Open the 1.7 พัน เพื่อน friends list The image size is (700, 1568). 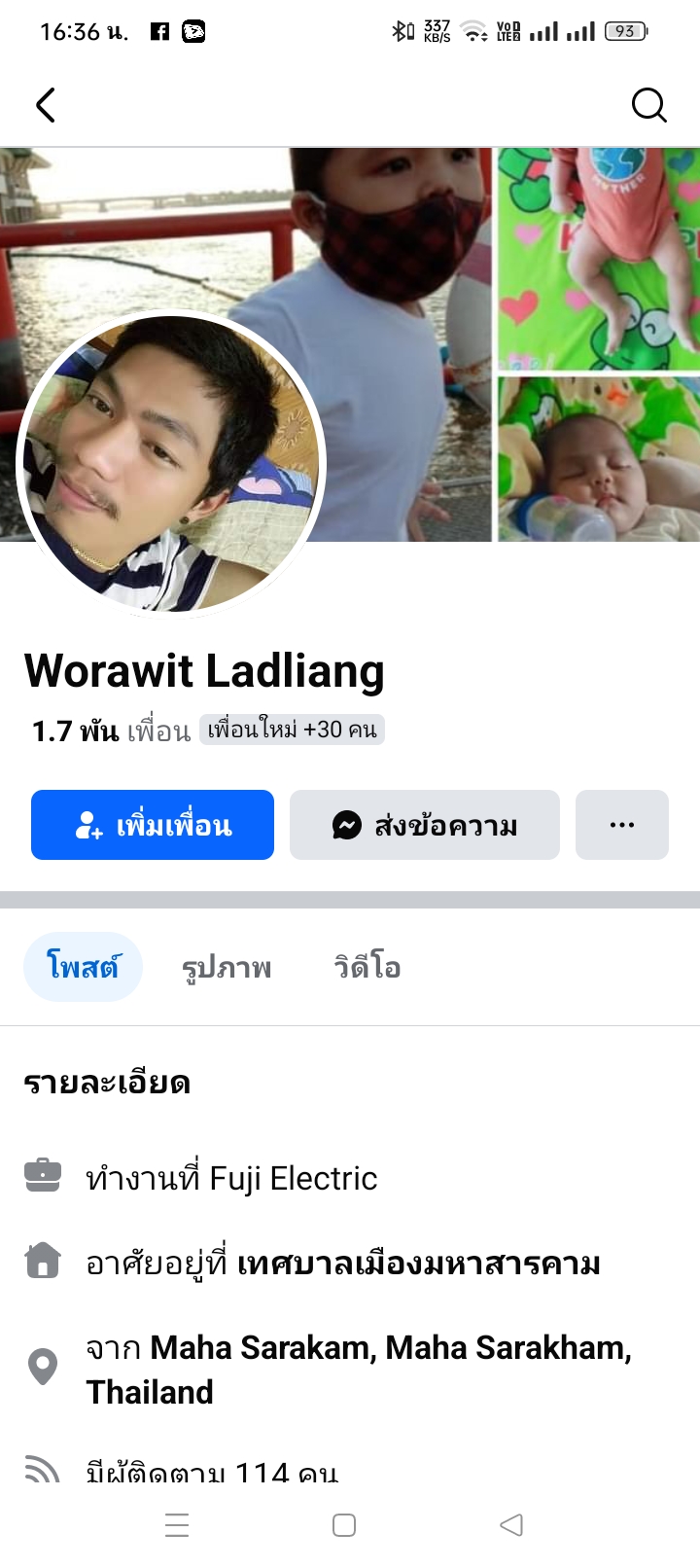click(x=111, y=731)
